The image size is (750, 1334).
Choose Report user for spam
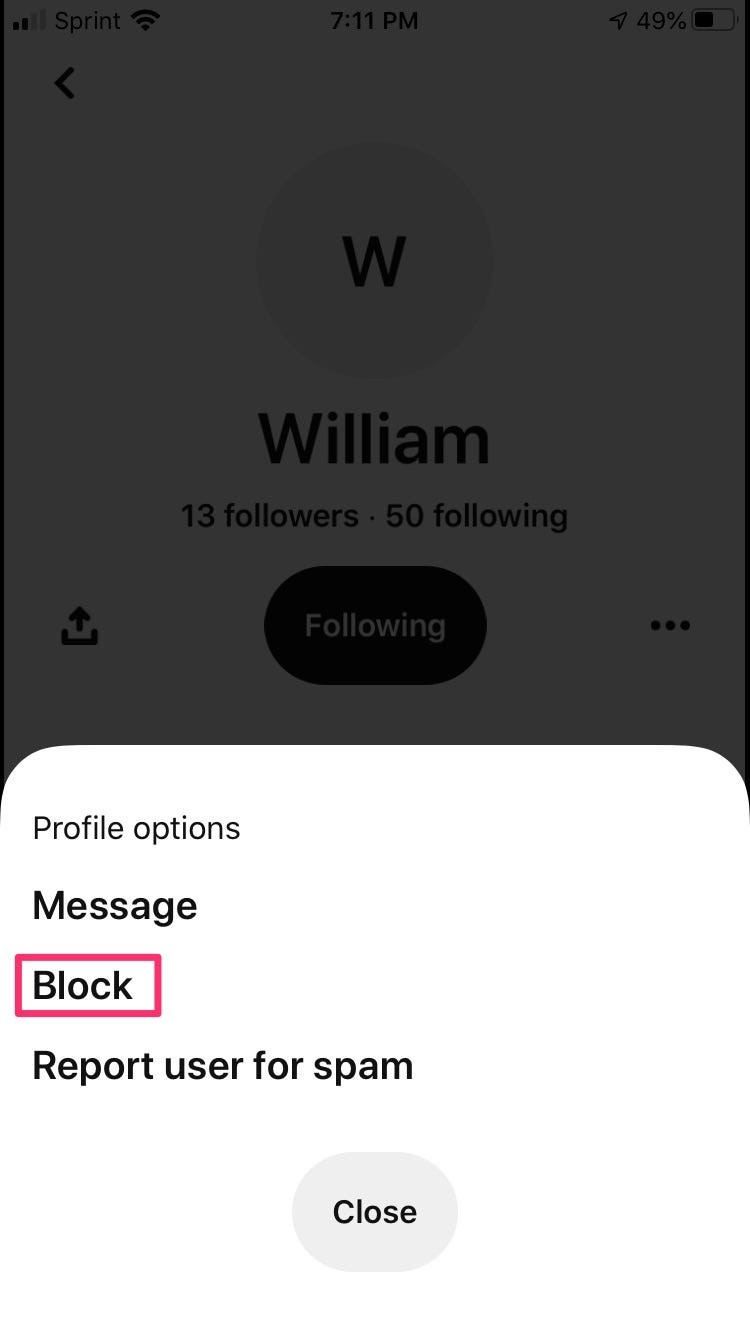(x=222, y=1064)
